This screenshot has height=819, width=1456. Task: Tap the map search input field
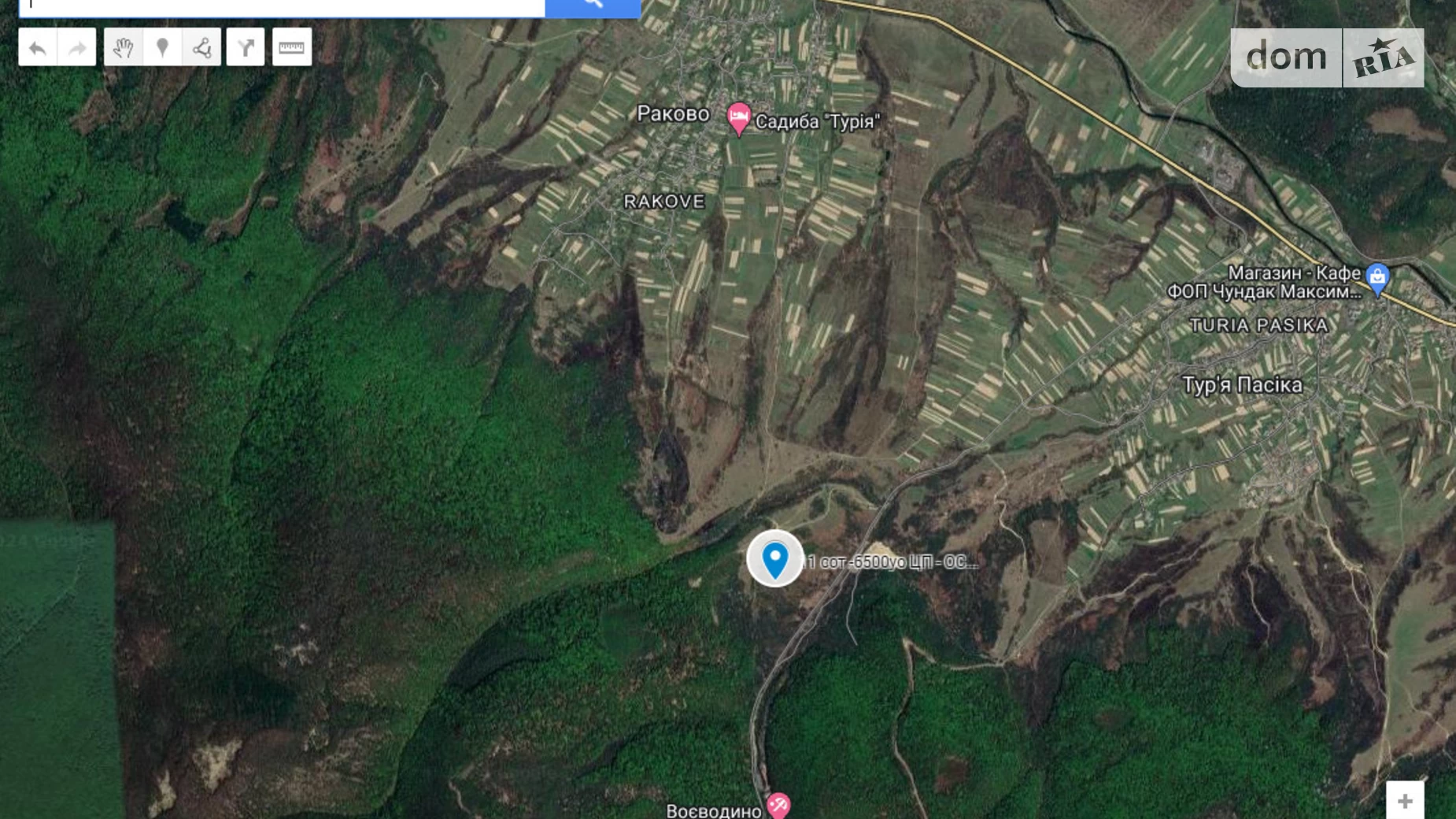[282, 6]
